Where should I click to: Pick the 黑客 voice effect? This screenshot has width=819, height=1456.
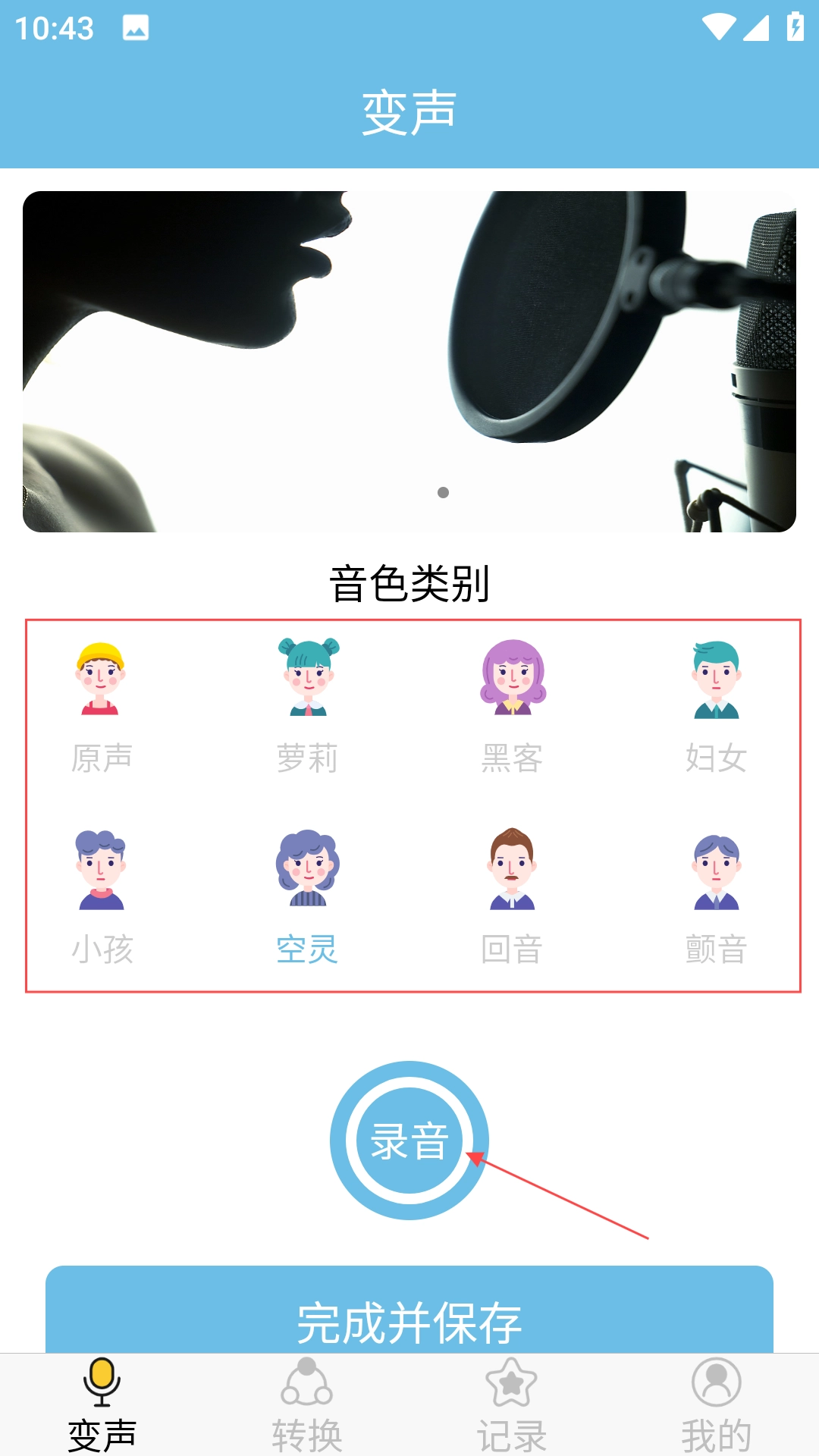[x=512, y=705]
